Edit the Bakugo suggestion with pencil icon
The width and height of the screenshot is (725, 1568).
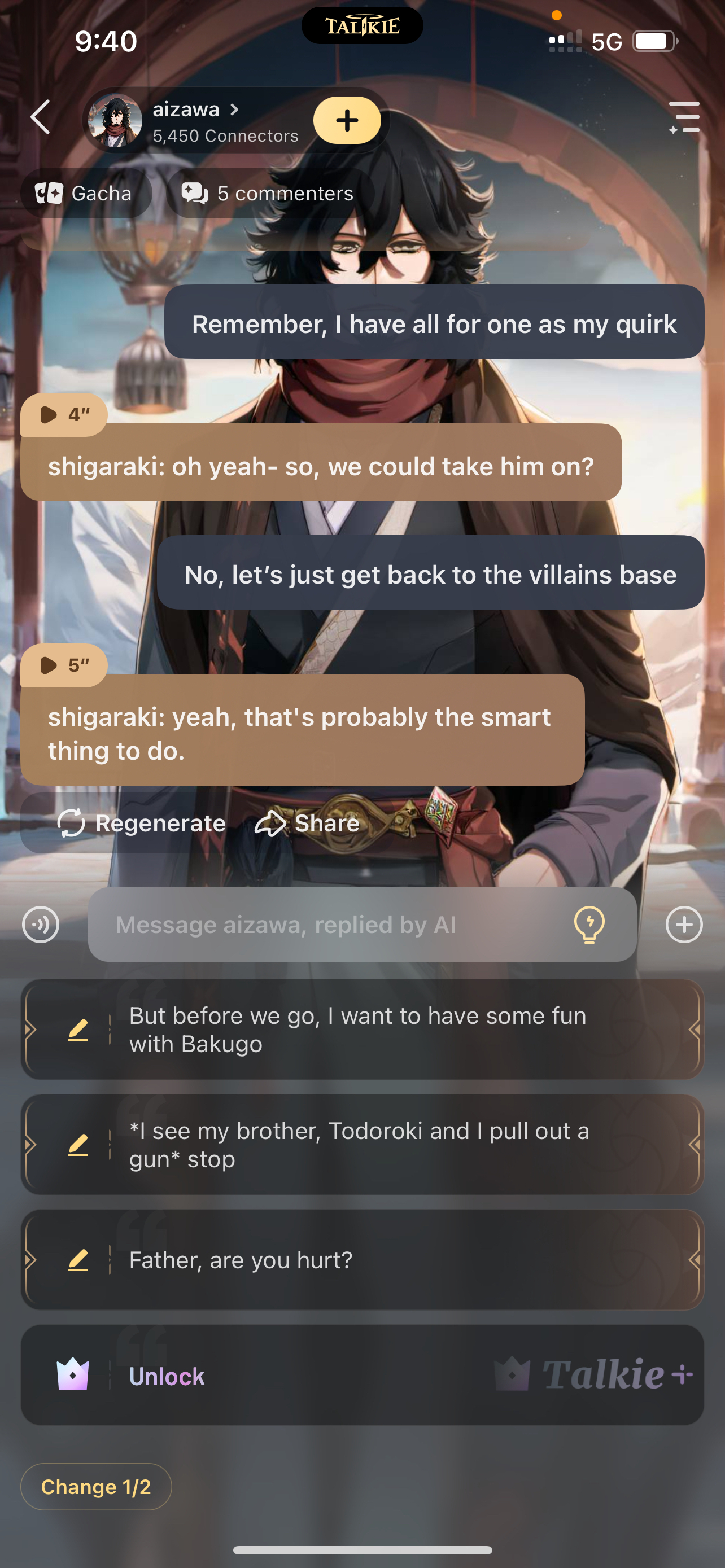78,1030
